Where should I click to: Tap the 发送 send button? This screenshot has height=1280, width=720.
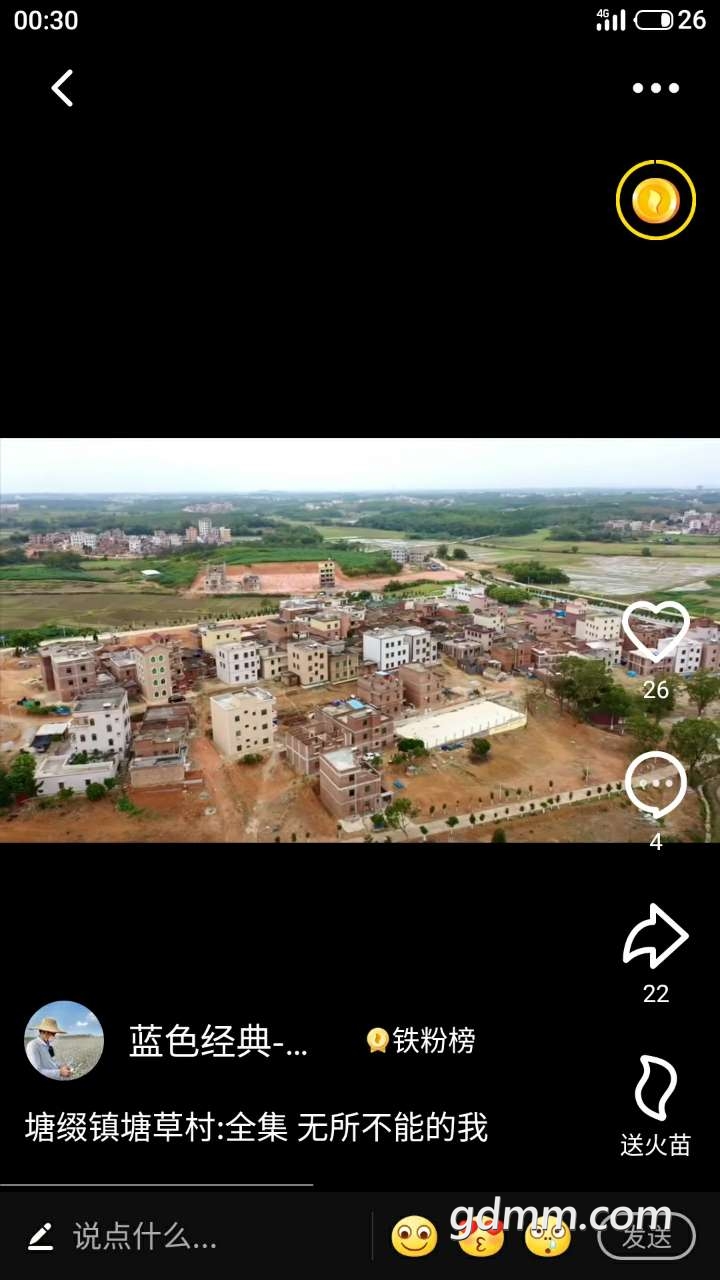pyautogui.click(x=646, y=1237)
